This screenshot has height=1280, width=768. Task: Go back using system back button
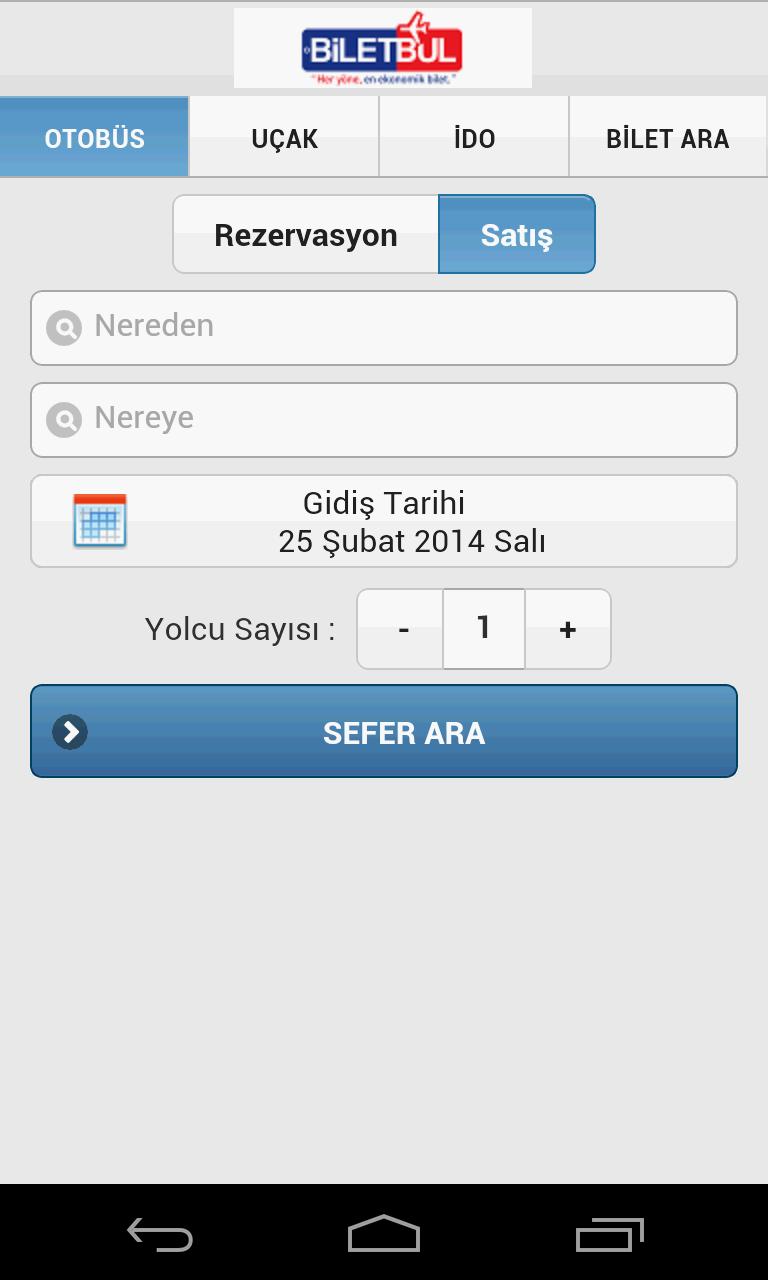(x=160, y=1234)
